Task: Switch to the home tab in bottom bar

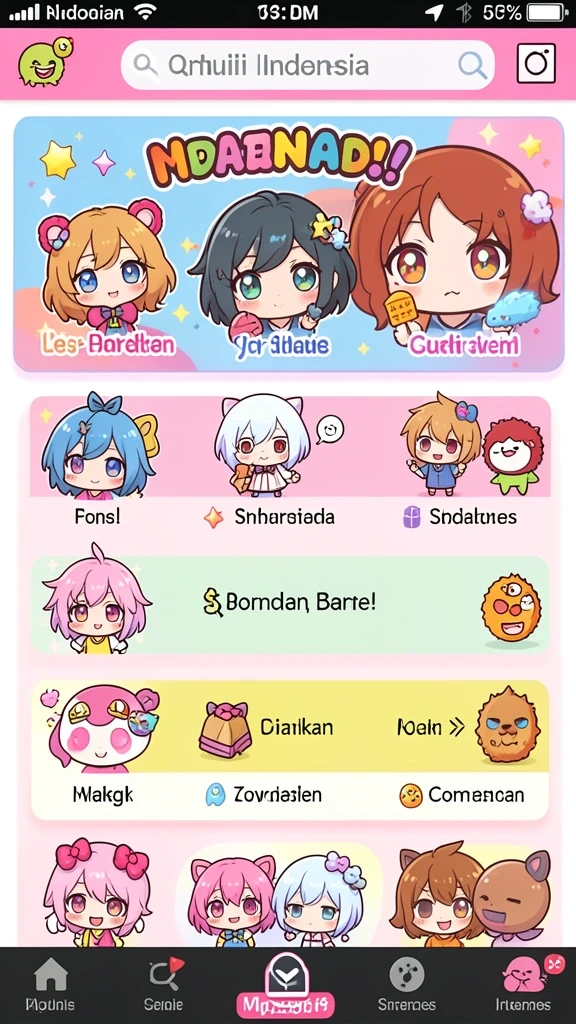Action: [50, 985]
